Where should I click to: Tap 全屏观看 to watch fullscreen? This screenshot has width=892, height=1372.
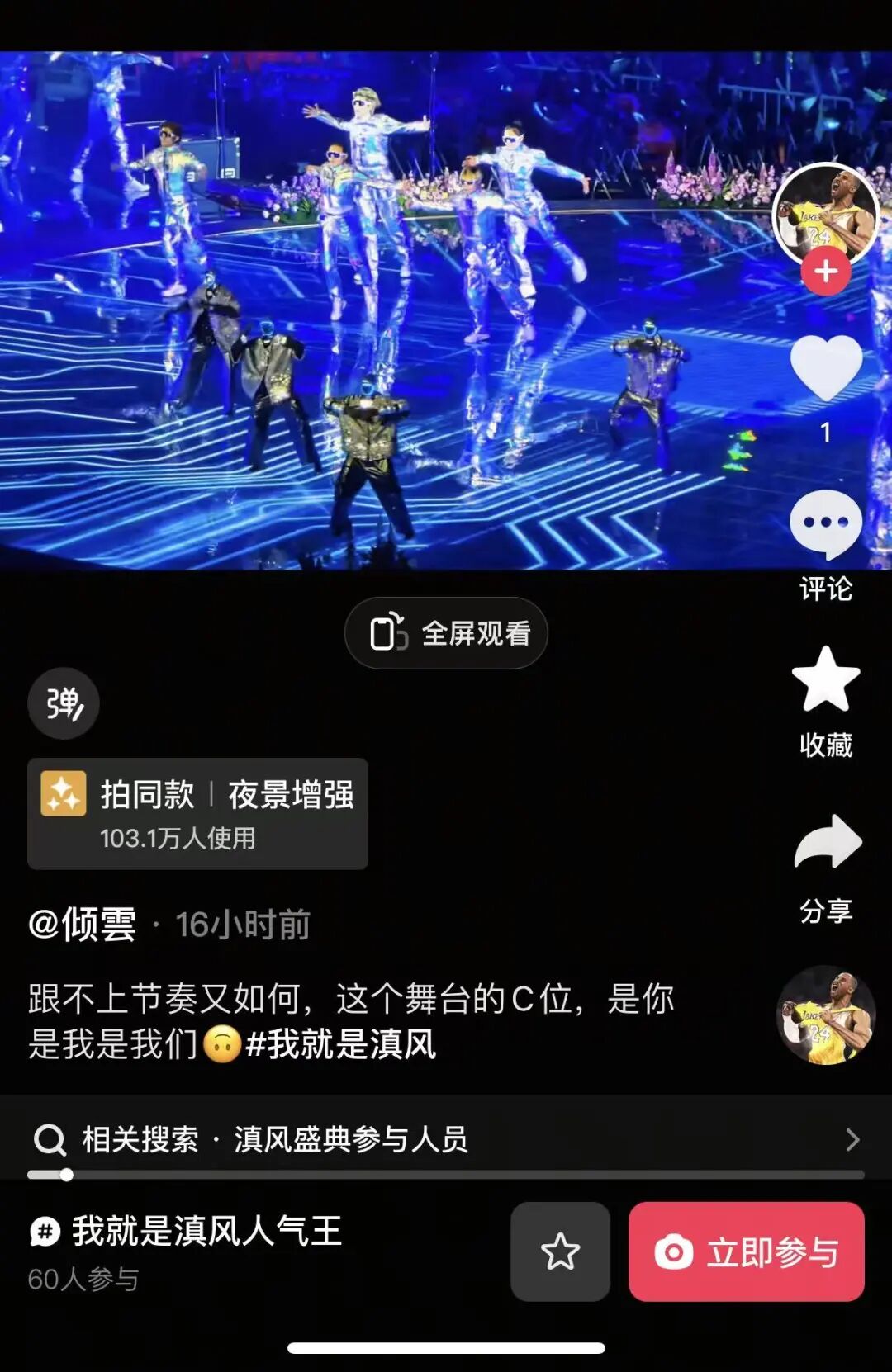point(446,633)
